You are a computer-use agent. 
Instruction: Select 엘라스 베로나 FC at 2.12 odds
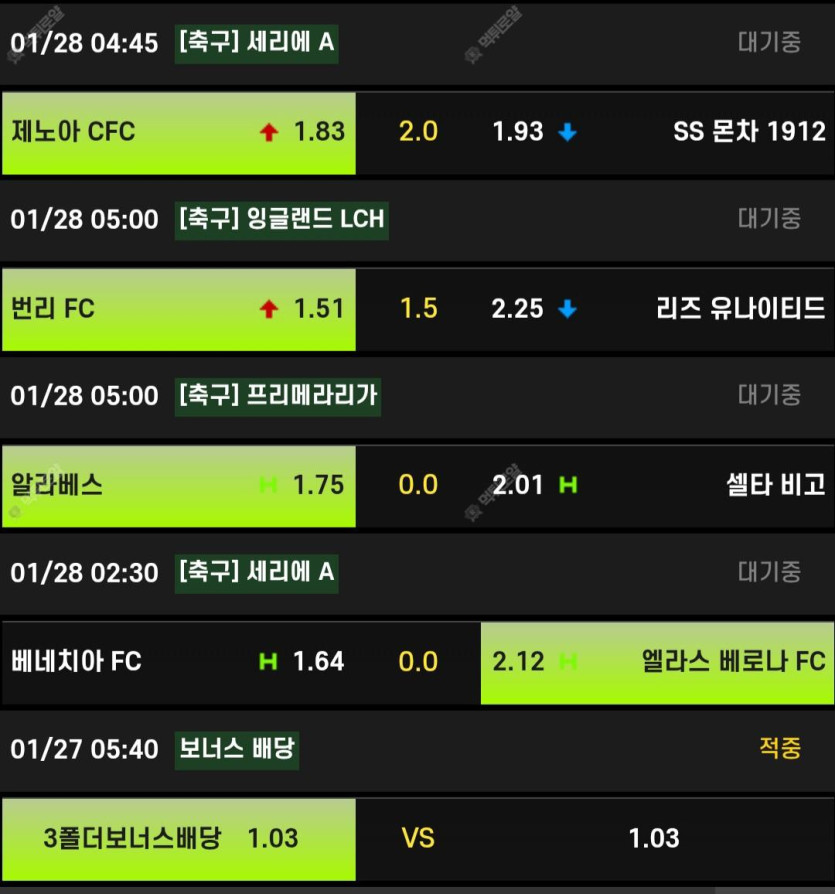657,662
